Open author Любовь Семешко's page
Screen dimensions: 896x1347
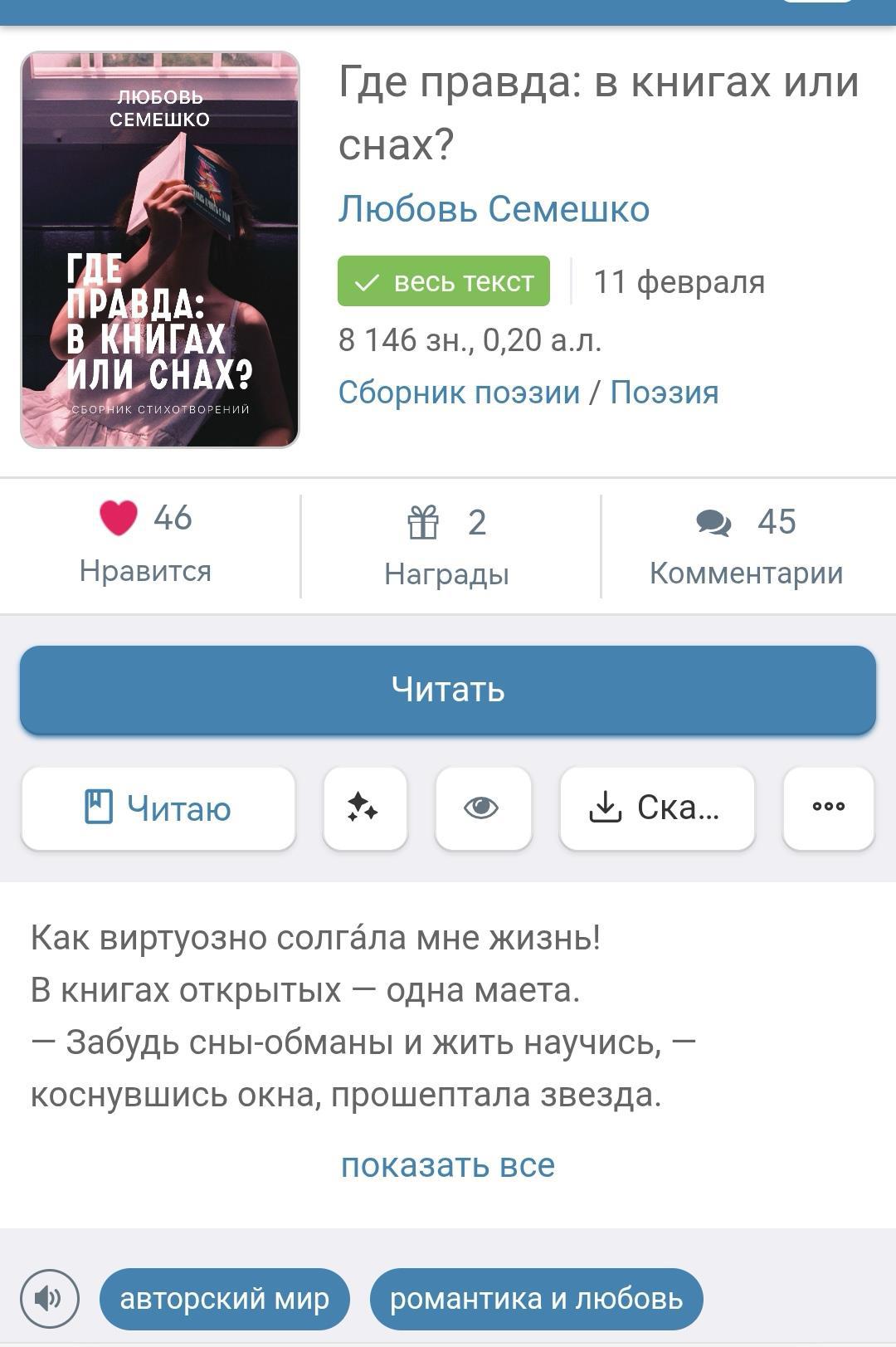(494, 209)
